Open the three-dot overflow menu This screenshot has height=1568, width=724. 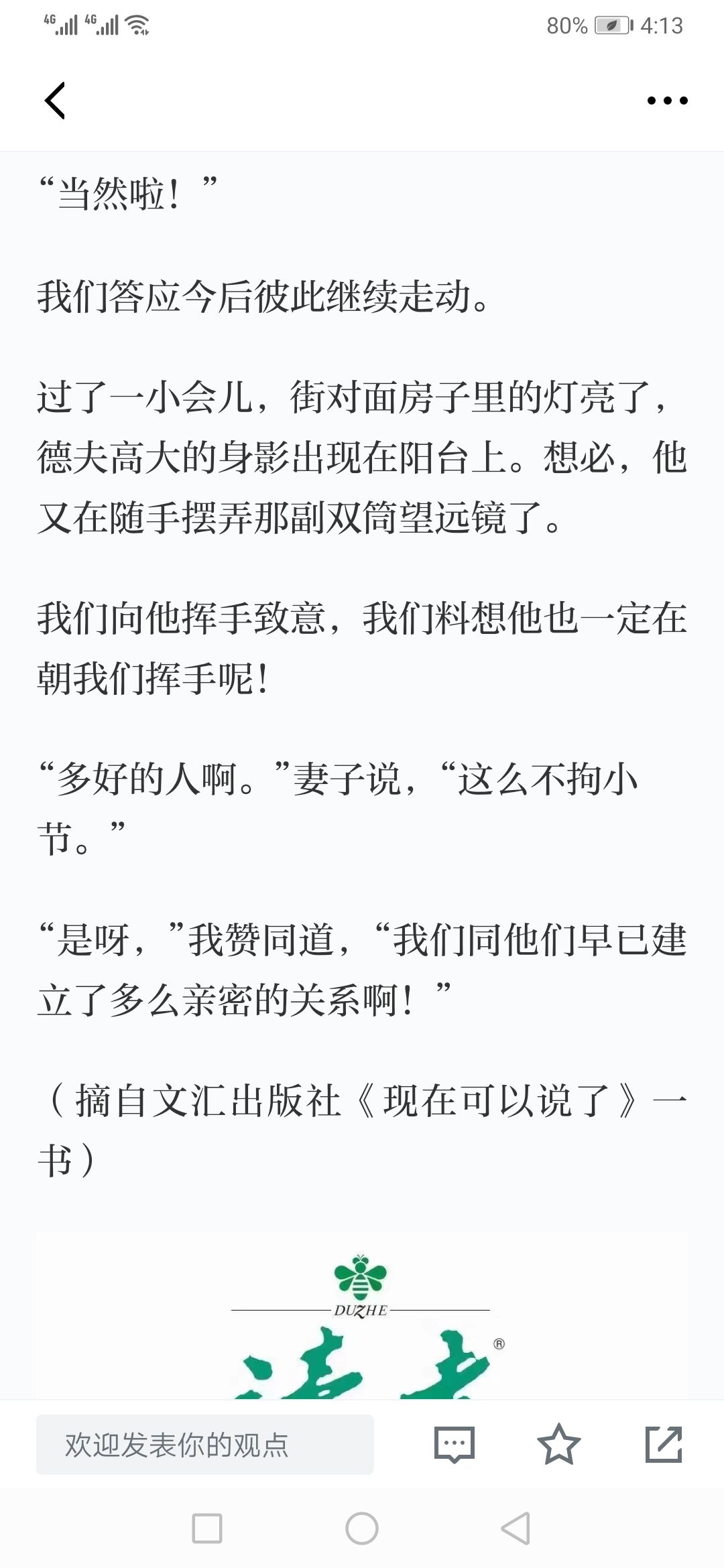coord(667,101)
